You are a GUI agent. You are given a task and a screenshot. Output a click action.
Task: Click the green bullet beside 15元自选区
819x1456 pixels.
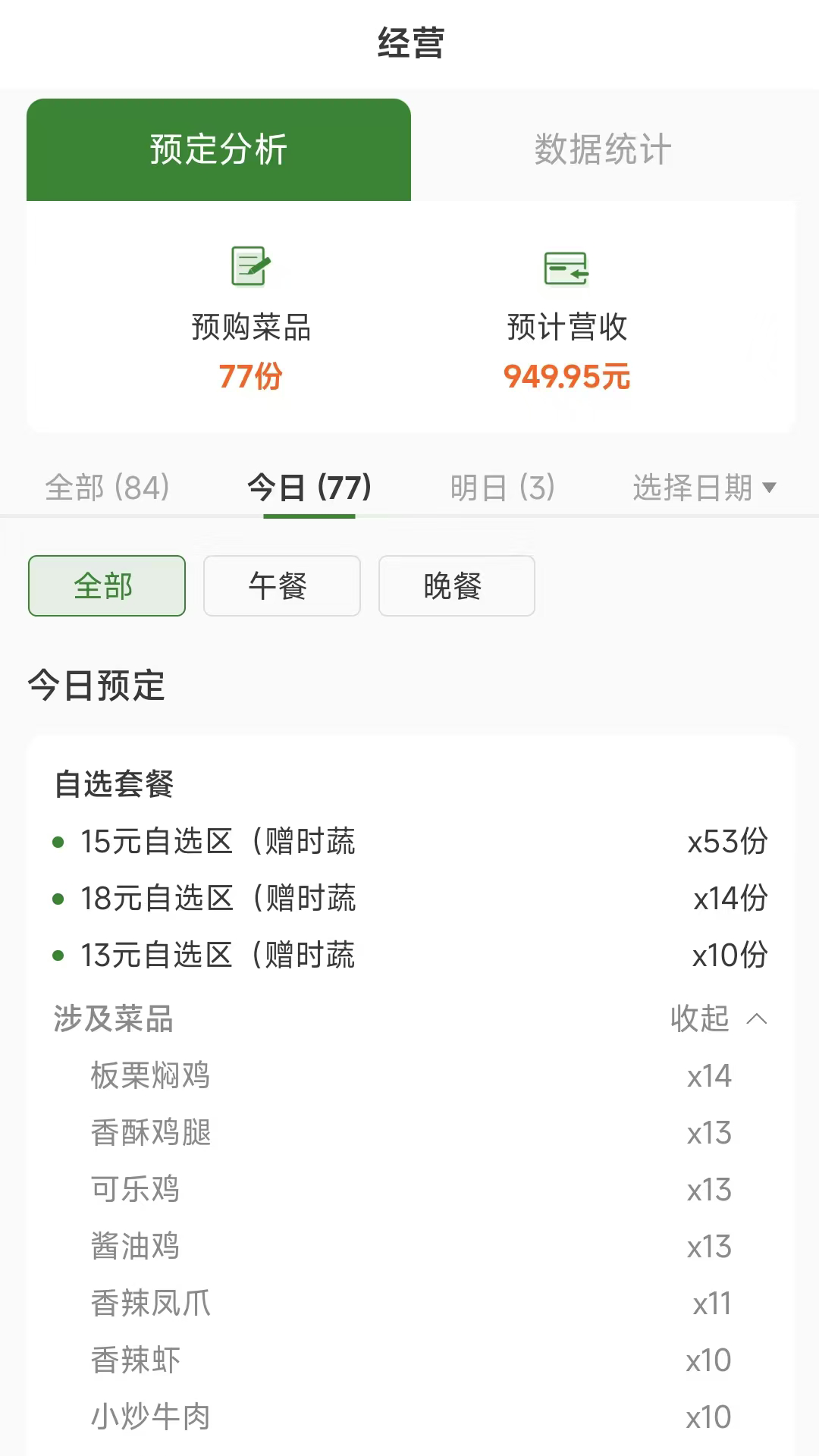click(58, 842)
